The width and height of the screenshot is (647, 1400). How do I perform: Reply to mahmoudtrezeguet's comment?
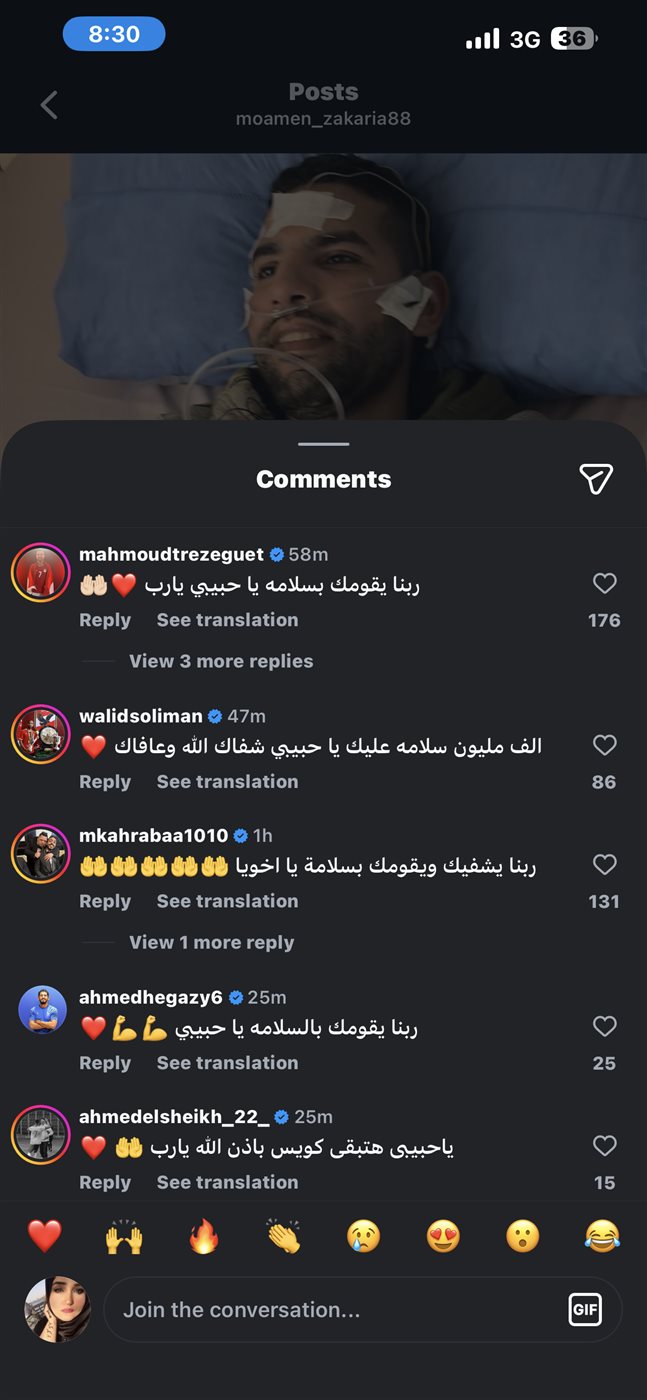coord(105,620)
